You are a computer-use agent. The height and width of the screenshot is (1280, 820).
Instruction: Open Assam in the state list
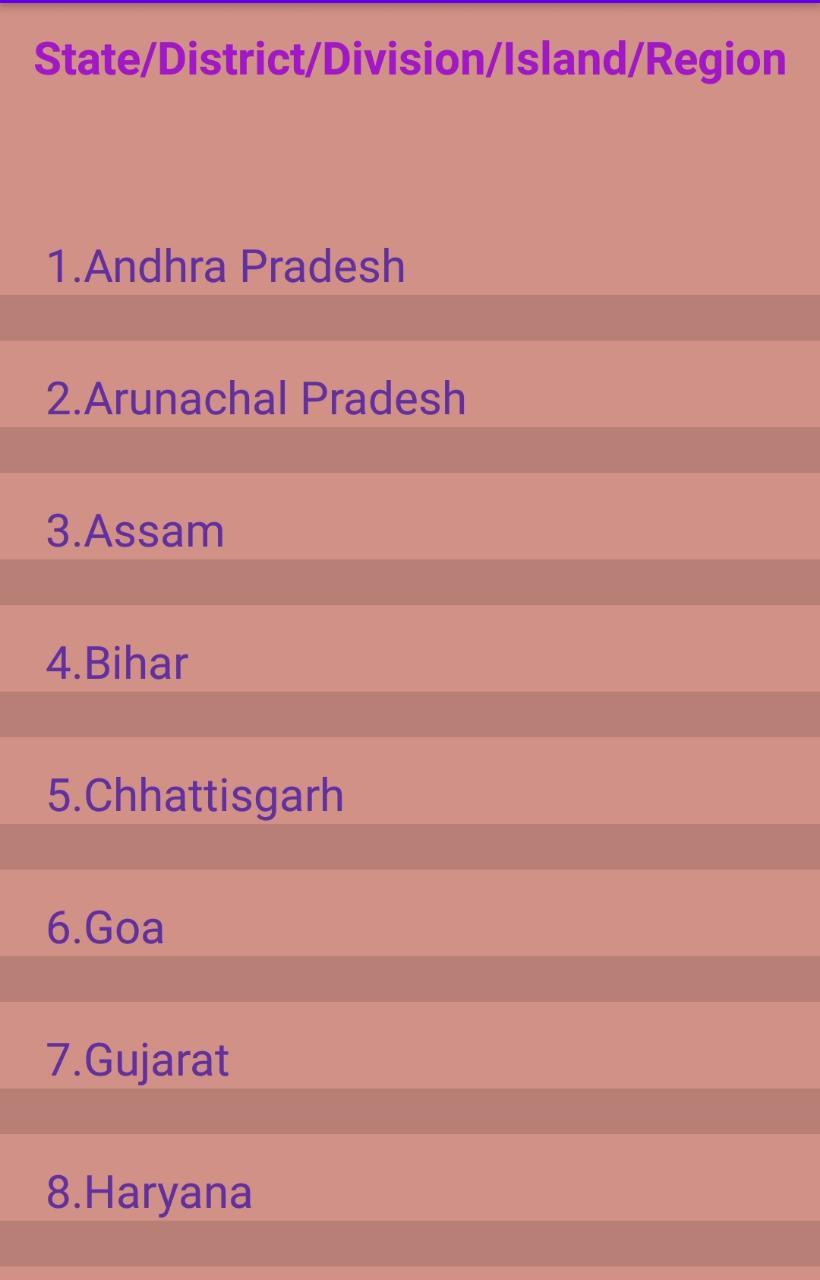[136, 530]
